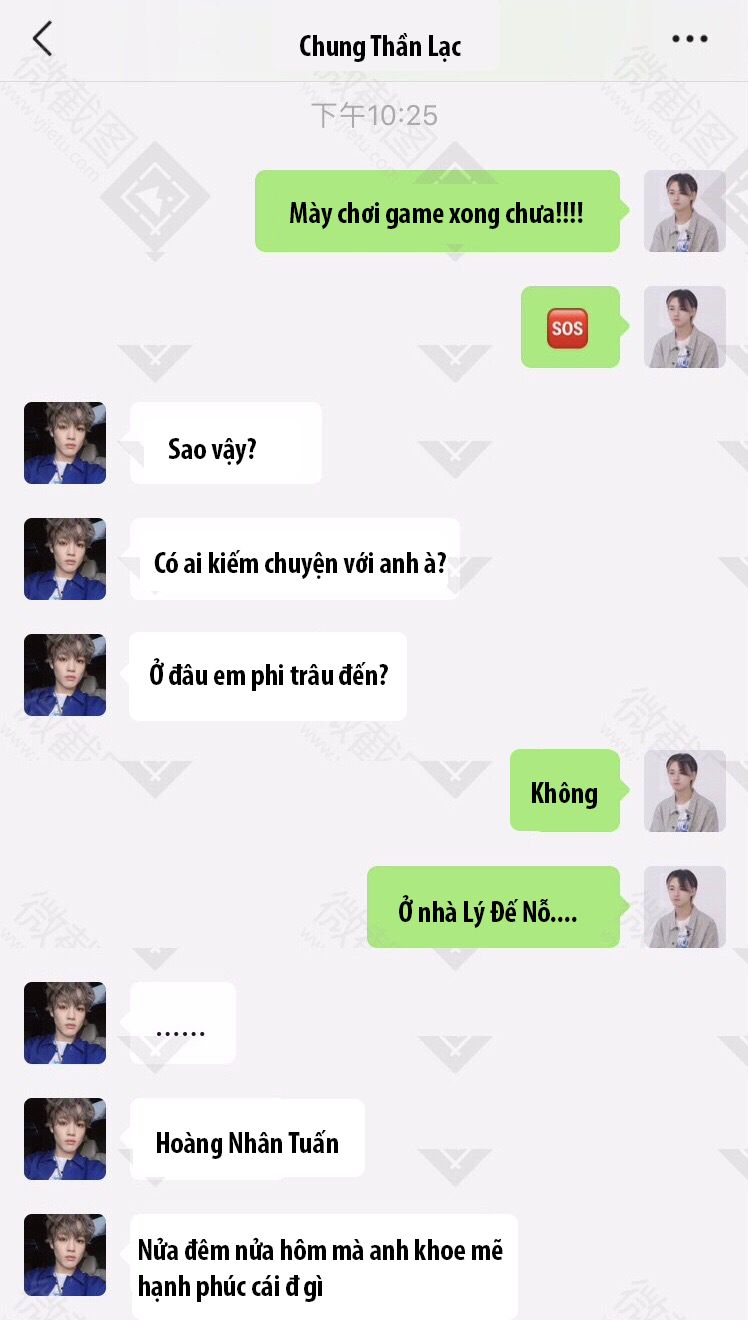The image size is (748, 1320).
Task: View profile photo beside "Hoàng Nhân Tuấn" message
Action: point(65,1139)
